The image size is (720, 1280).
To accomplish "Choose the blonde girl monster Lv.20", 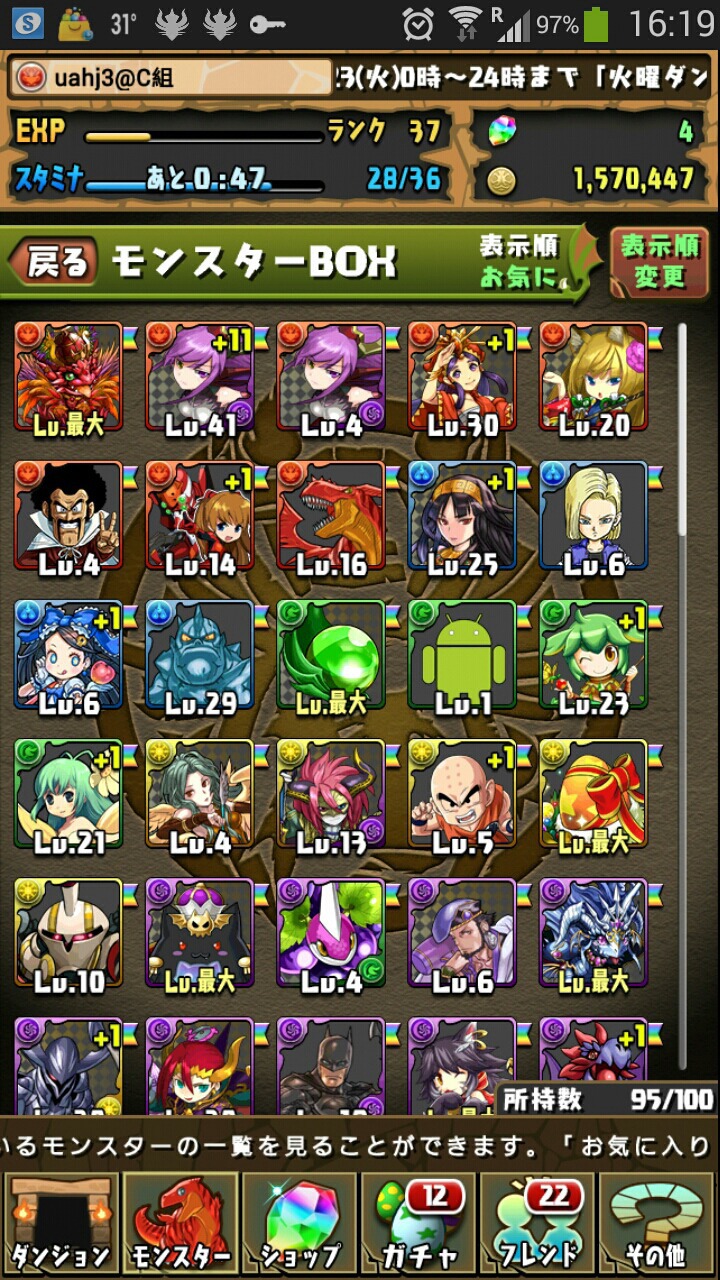I will click(594, 380).
